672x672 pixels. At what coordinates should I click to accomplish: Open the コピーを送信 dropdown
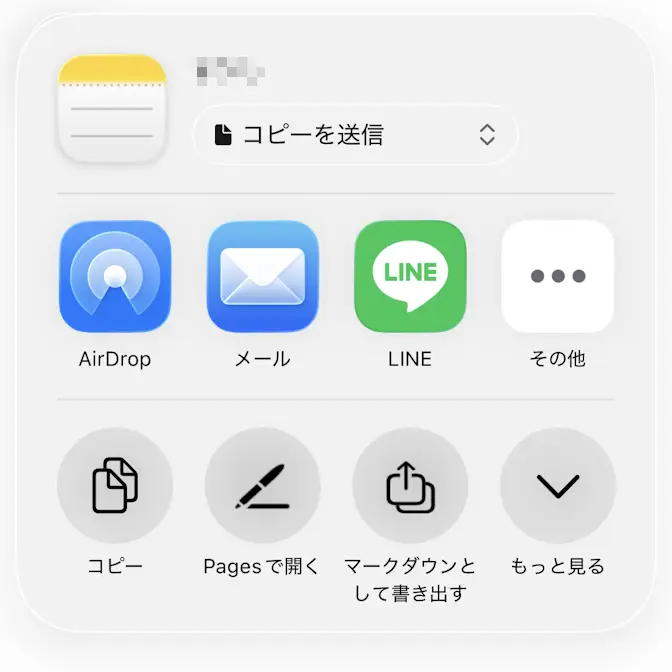pyautogui.click(x=355, y=135)
